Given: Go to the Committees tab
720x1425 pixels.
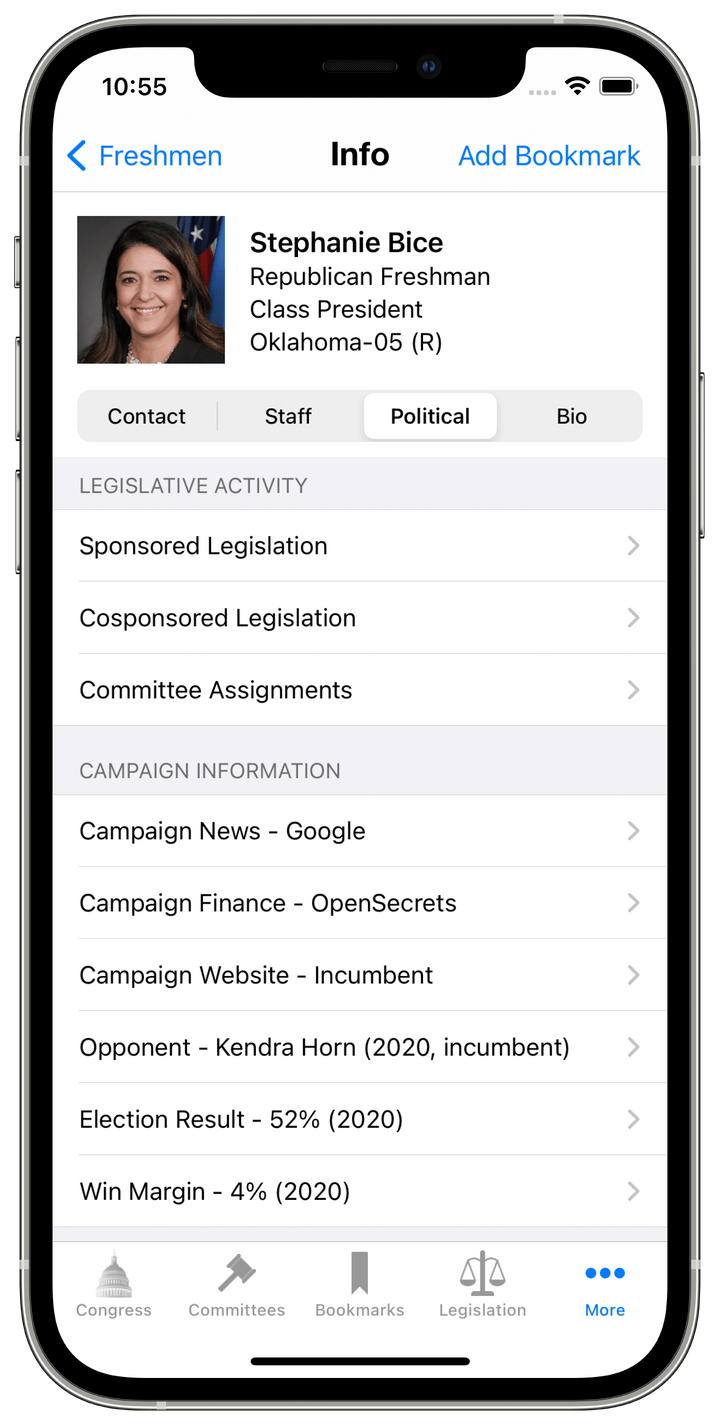Looking at the screenshot, I should 237,1286.
